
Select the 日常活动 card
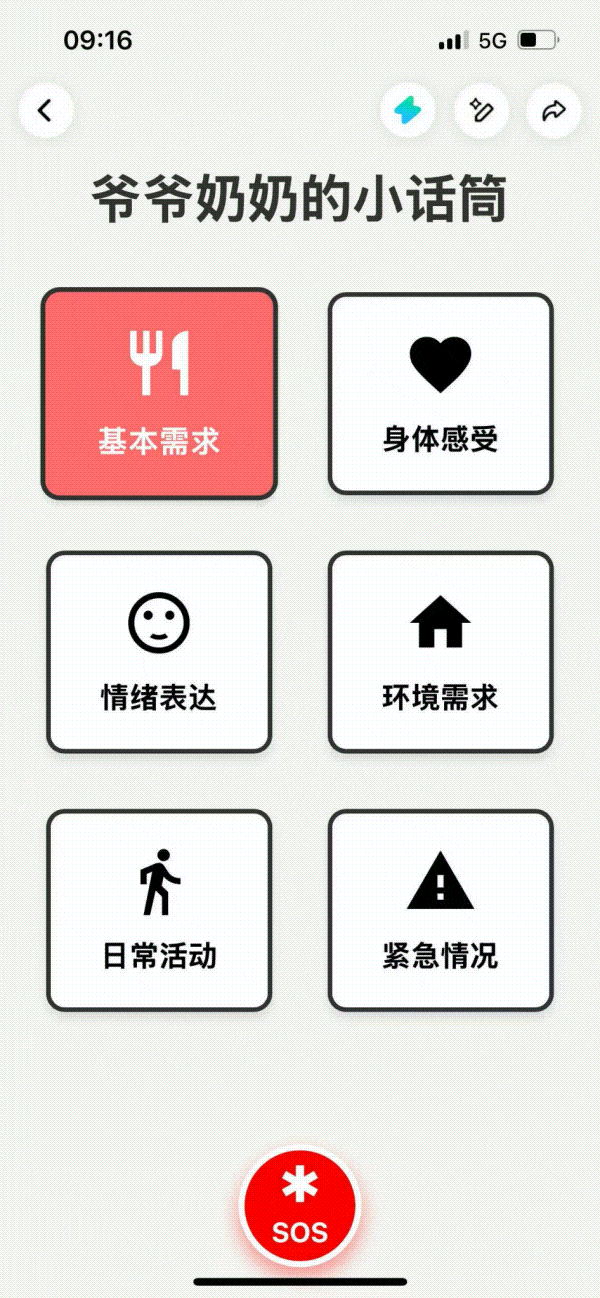(x=159, y=910)
